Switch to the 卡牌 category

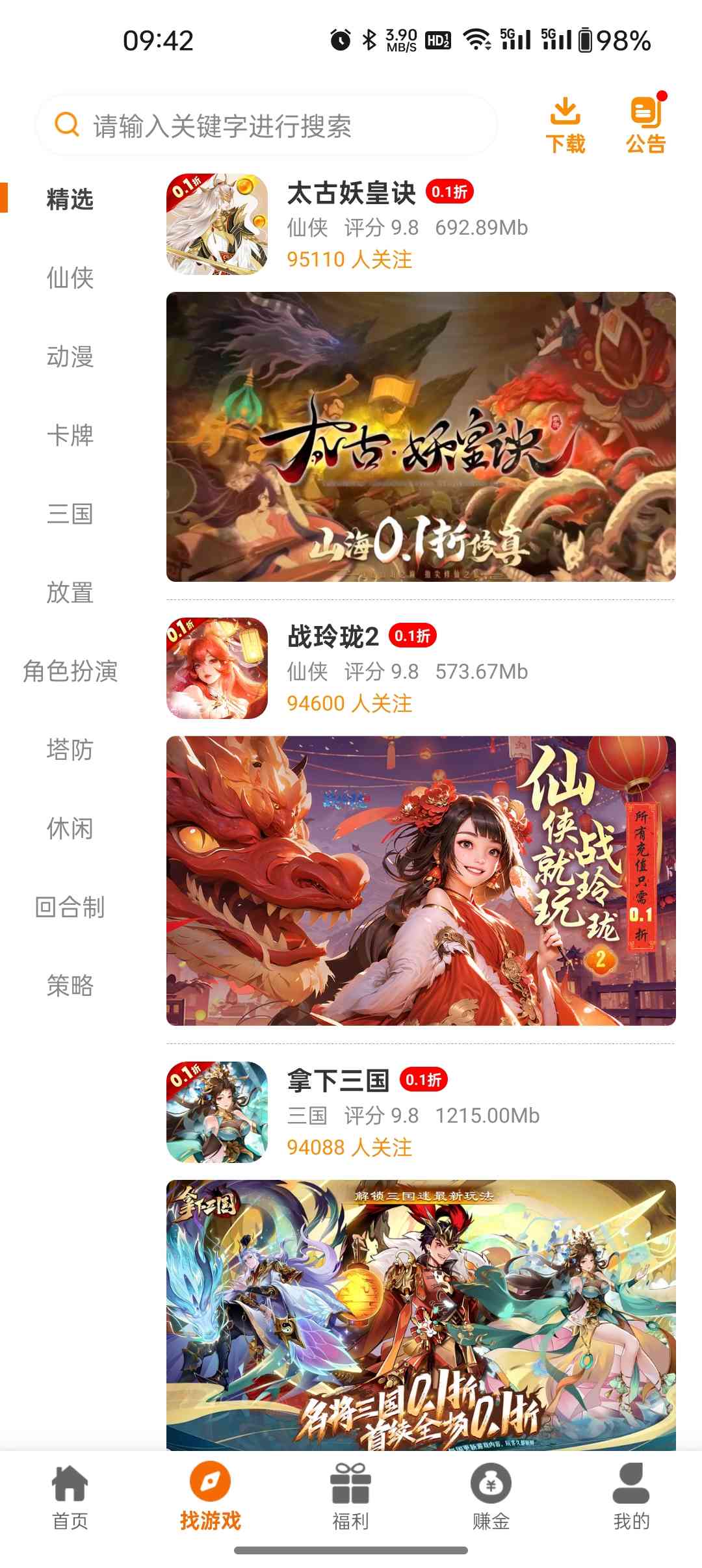click(70, 436)
